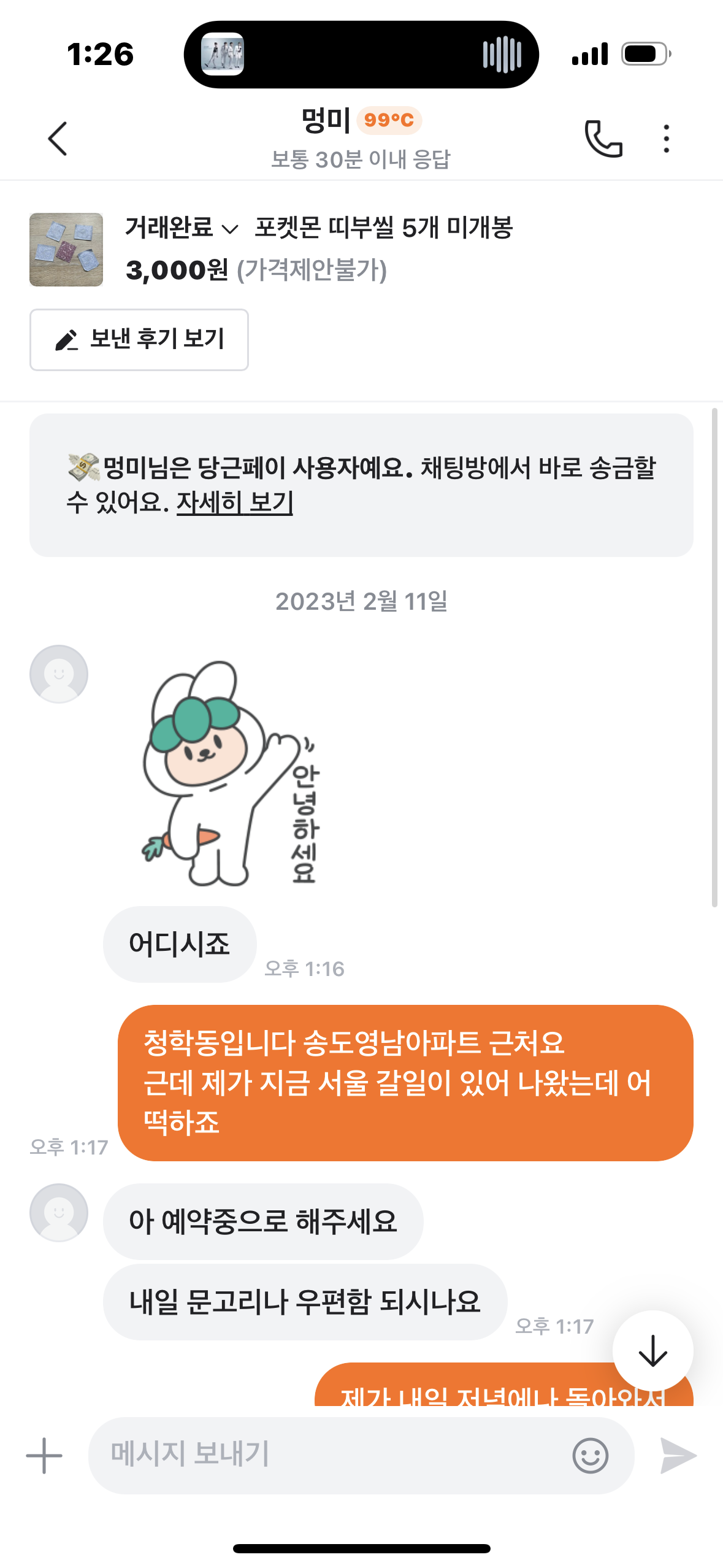Open the 포켓몬 띠부씰 item thumbnail

66,250
